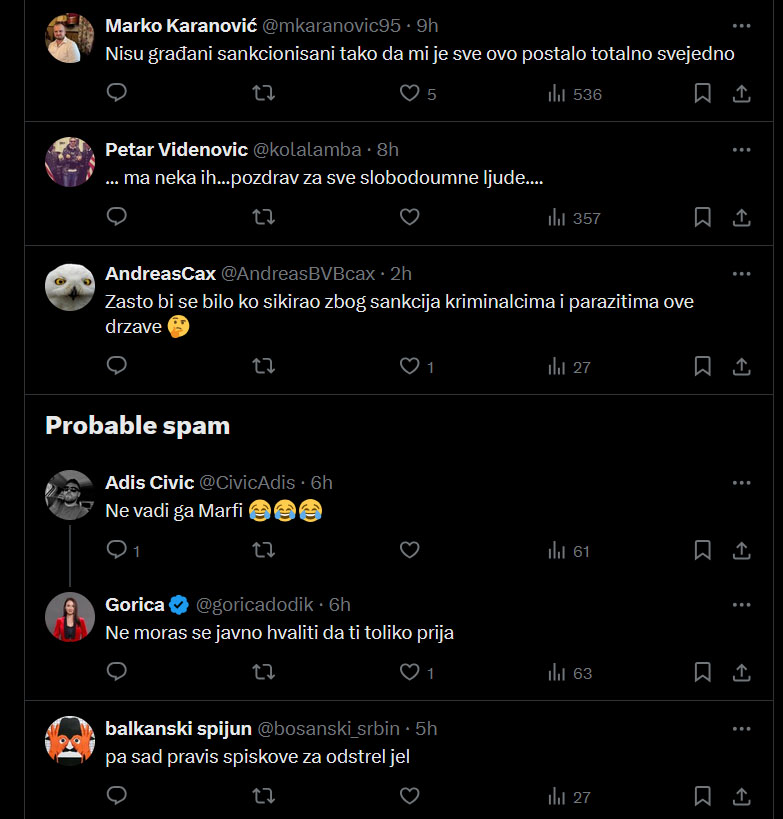The width and height of the screenshot is (783, 819).
Task: Open Petar Videnovic's profile name
Action: click(x=177, y=149)
